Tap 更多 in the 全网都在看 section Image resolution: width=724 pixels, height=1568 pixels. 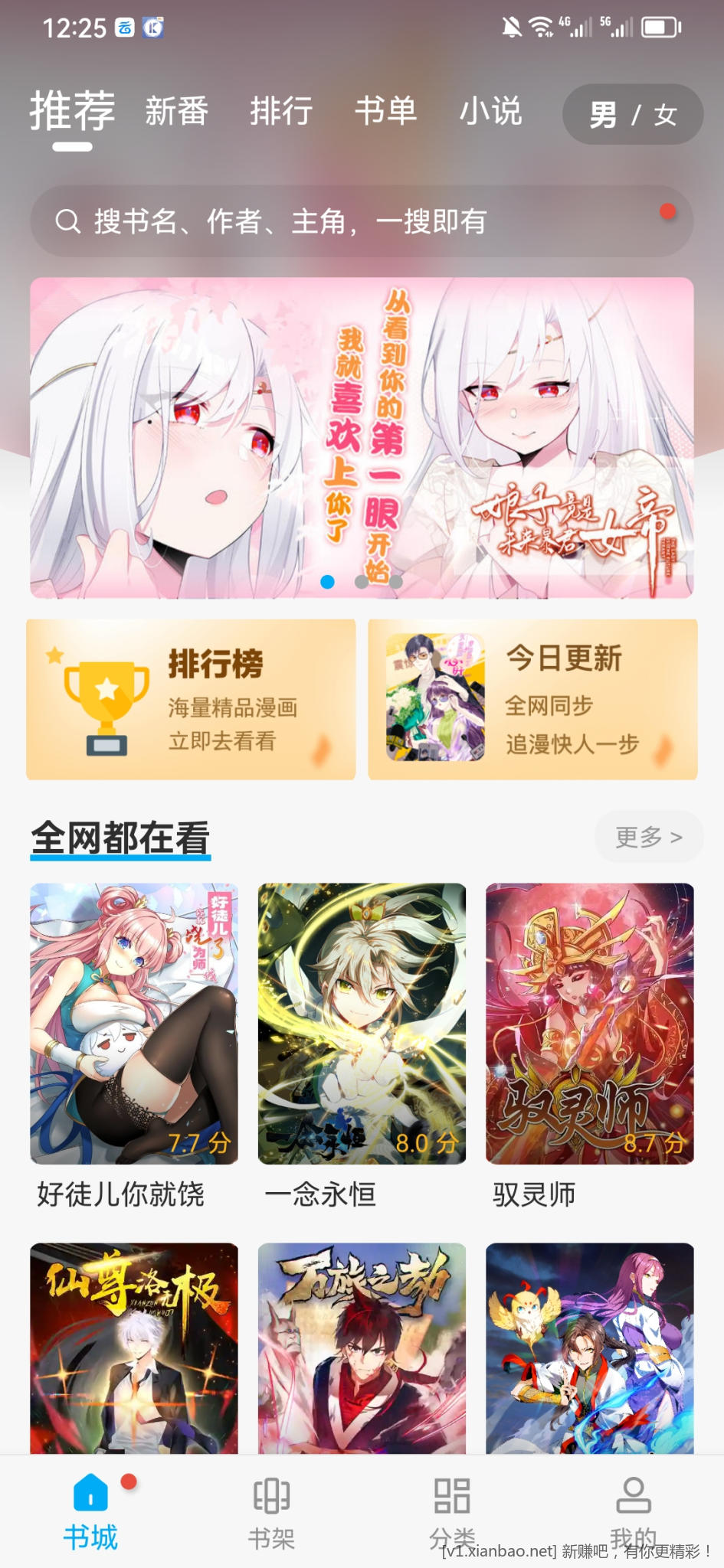648,837
